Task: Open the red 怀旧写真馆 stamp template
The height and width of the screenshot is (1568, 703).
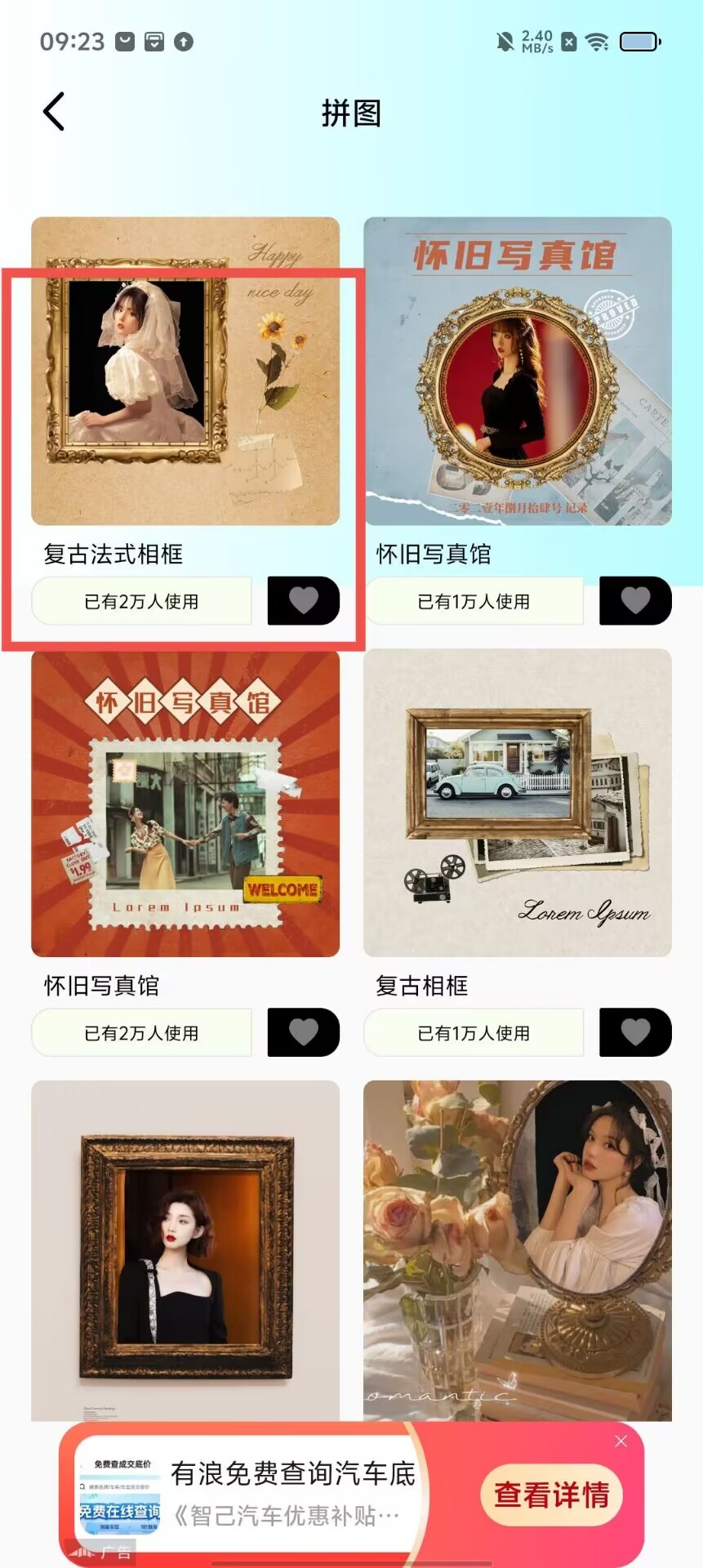Action: click(185, 803)
